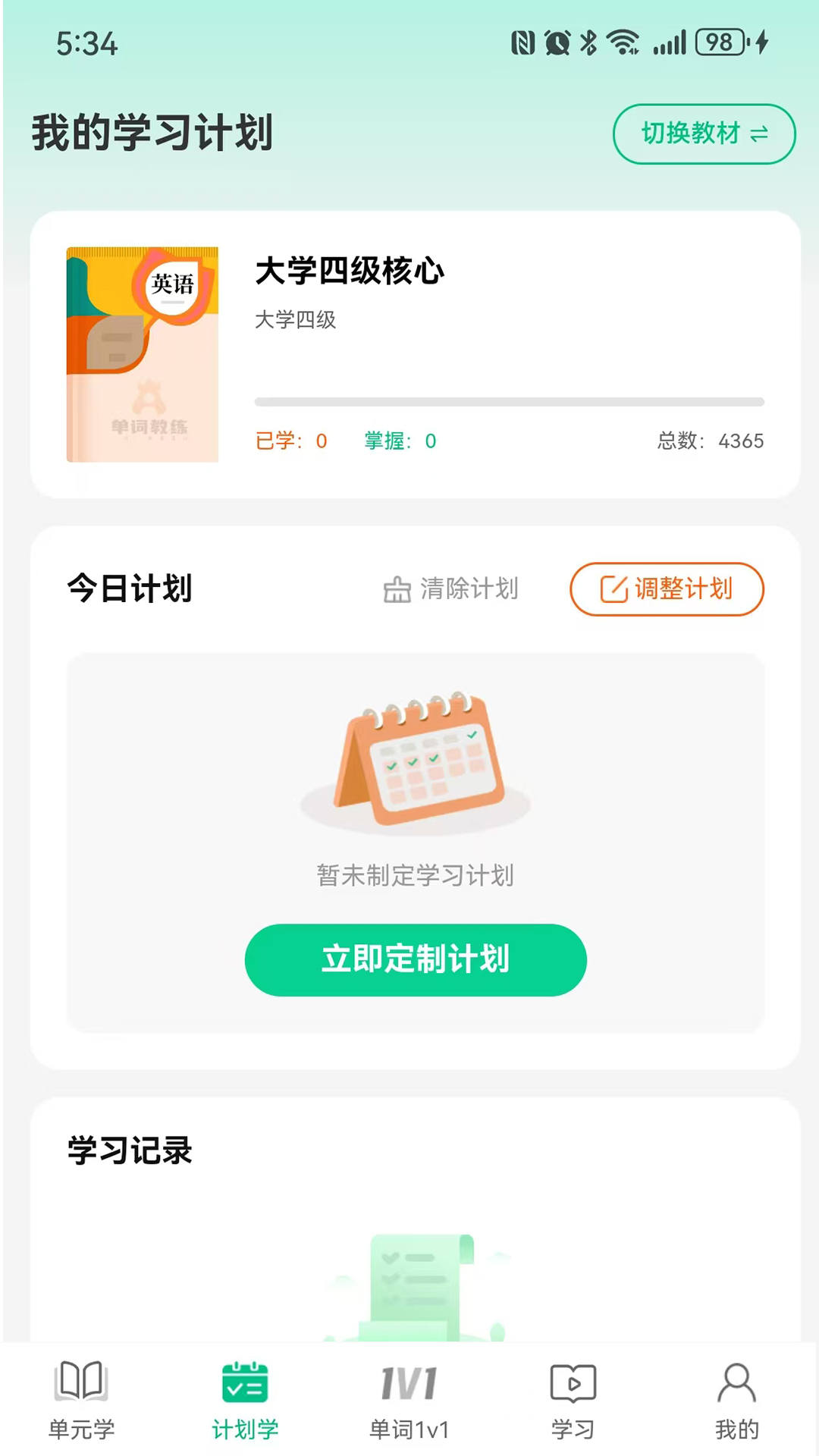Tap the edit pencil icon in 调整计划
819x1456 pixels.
coord(616,589)
